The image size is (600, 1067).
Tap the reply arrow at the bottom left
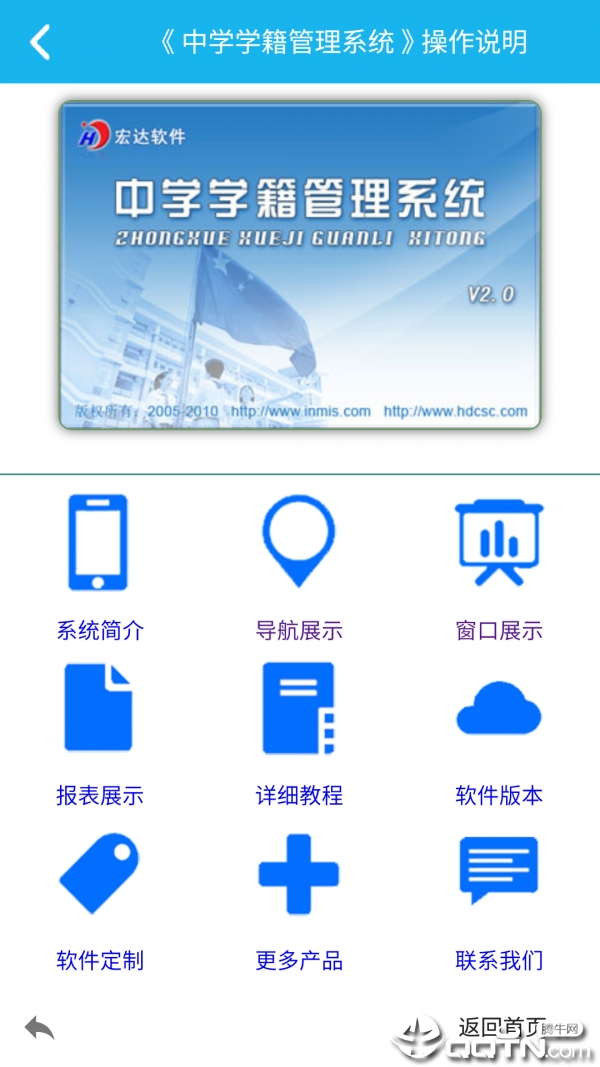click(x=40, y=1028)
